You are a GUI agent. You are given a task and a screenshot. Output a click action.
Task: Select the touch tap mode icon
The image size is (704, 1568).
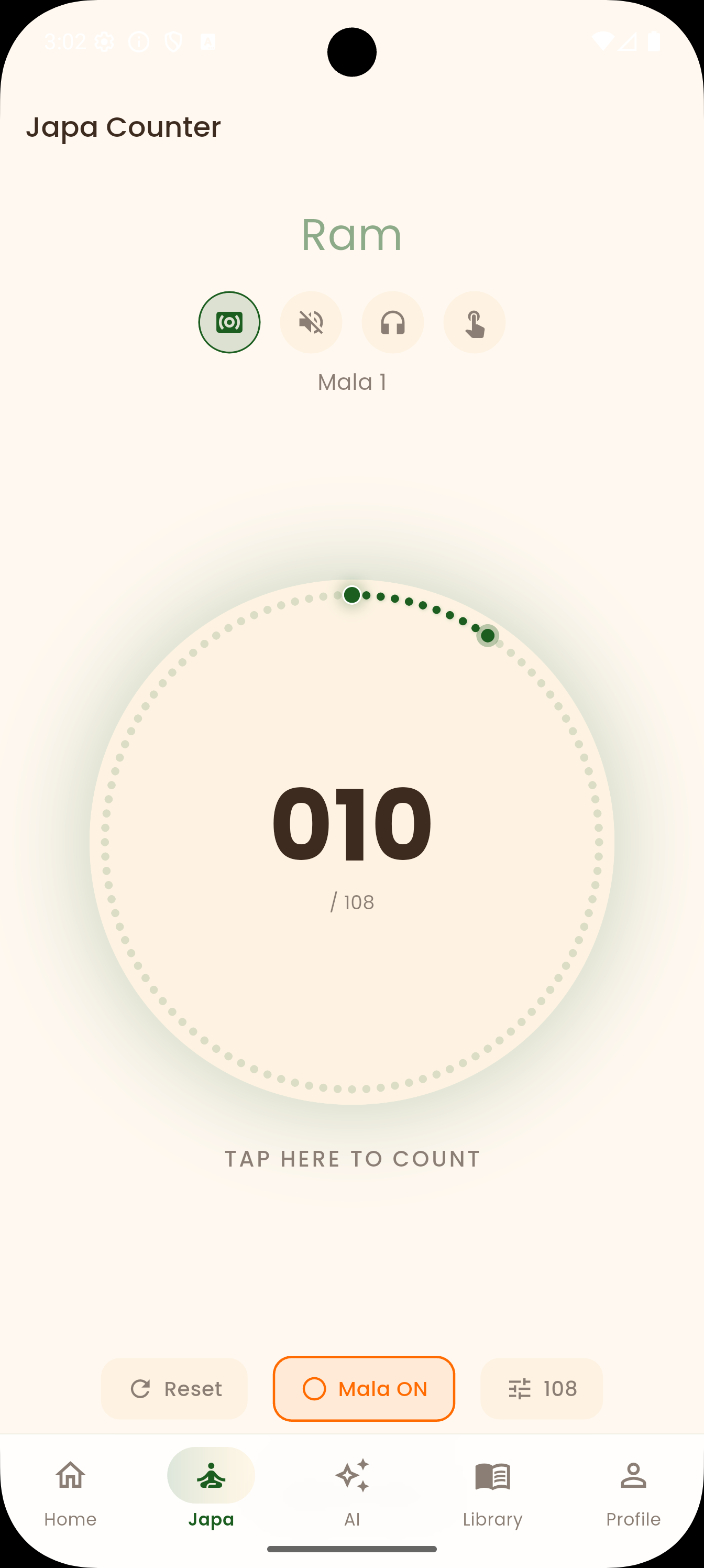tap(475, 322)
